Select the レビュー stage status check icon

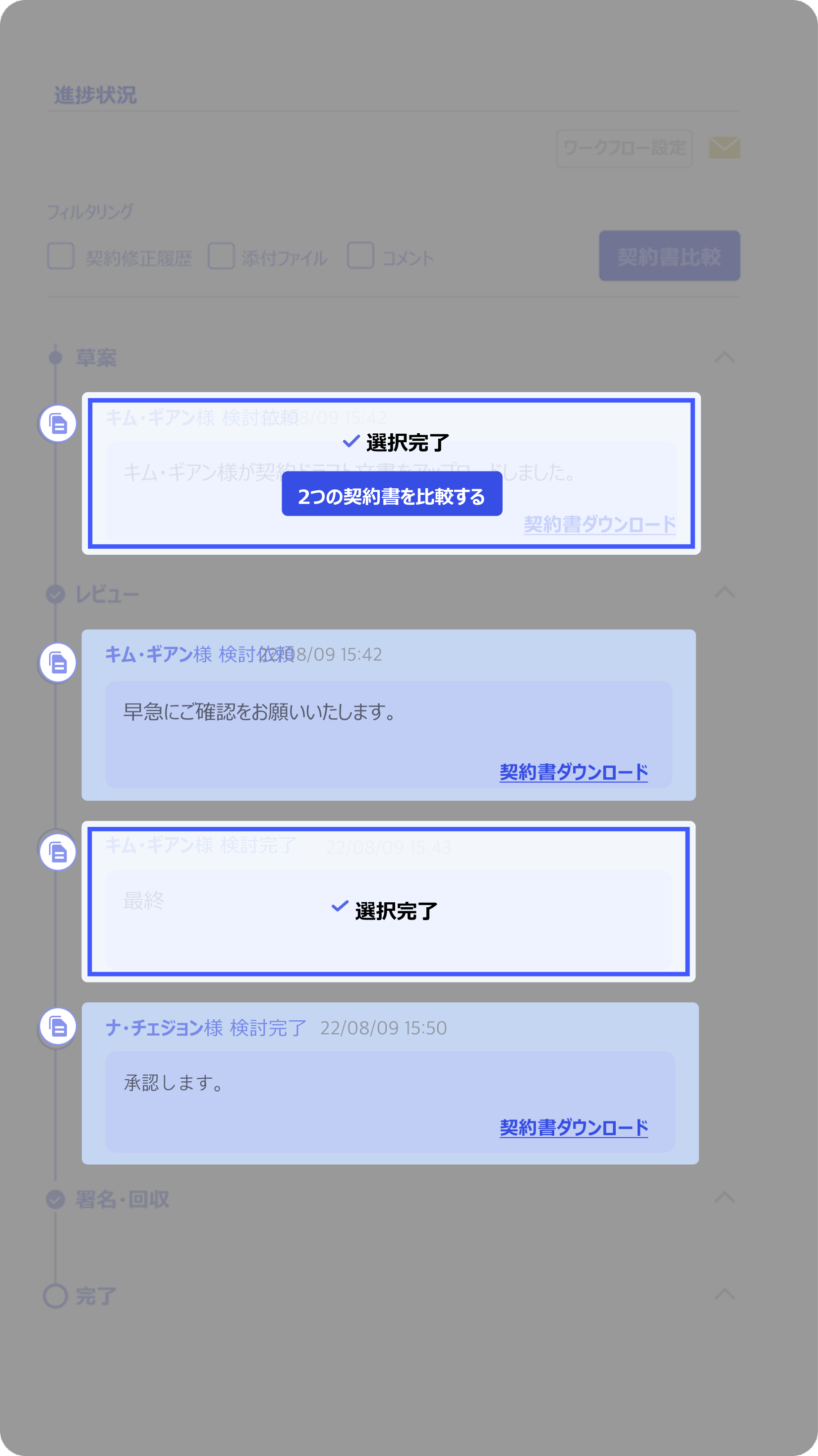[x=55, y=593]
